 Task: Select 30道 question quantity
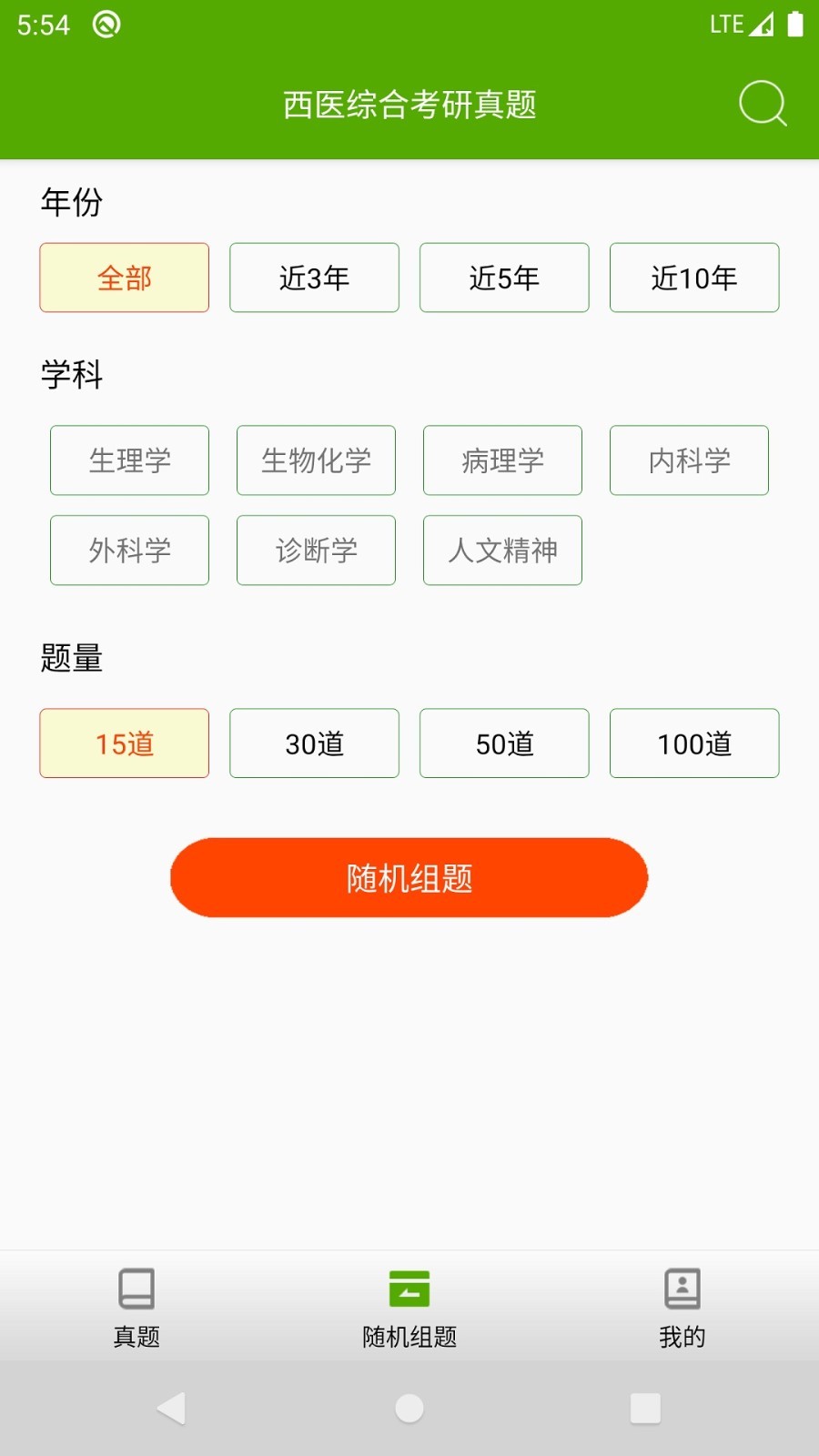[314, 743]
